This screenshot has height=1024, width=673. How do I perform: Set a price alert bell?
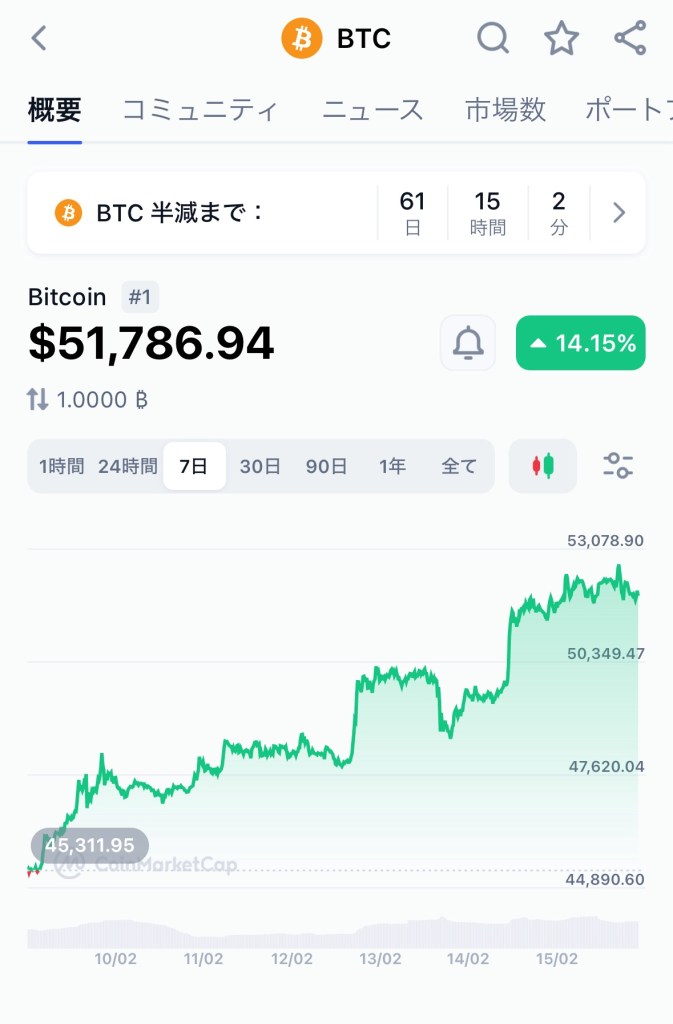[x=468, y=343]
